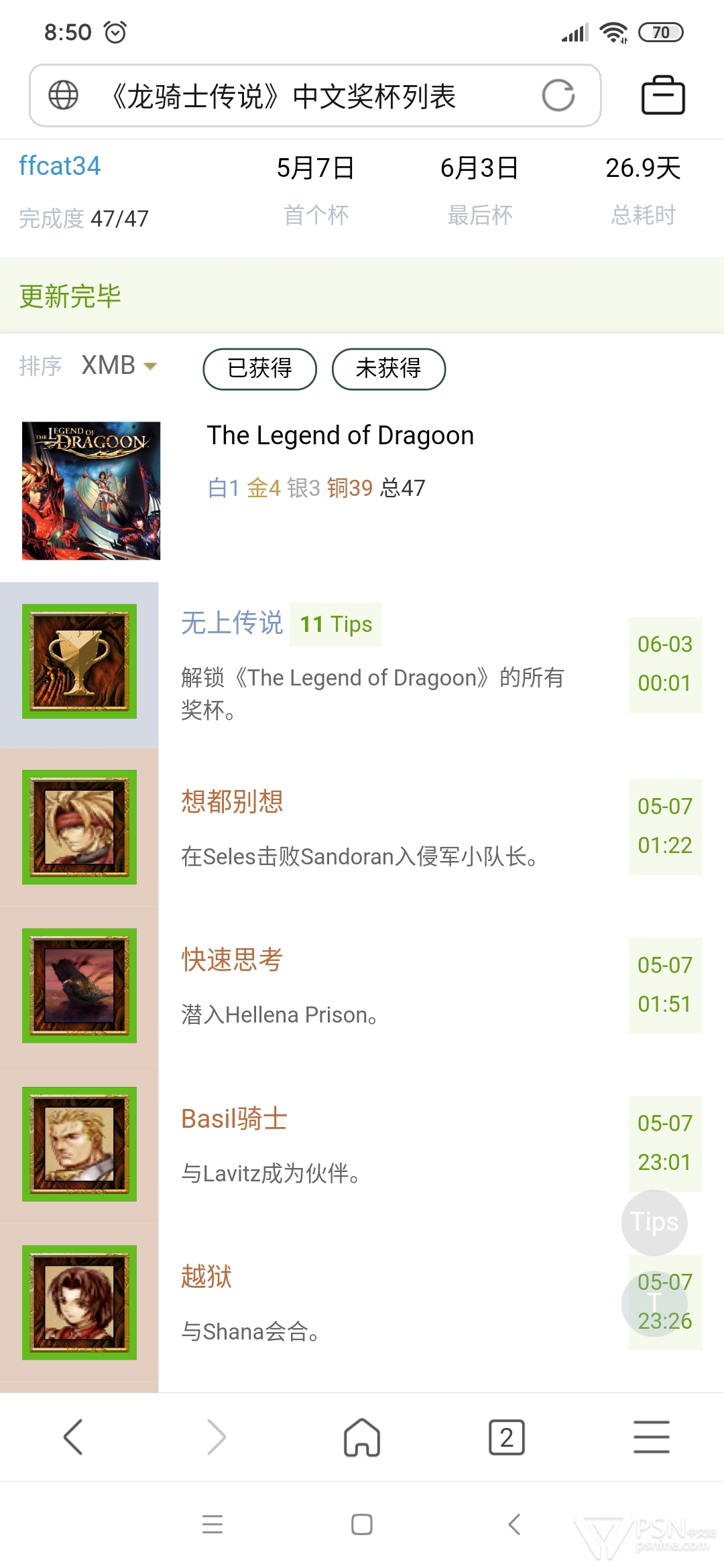Open the 想都别想 trophy
Viewport: 724px width, 1568px height.
pos(232,801)
